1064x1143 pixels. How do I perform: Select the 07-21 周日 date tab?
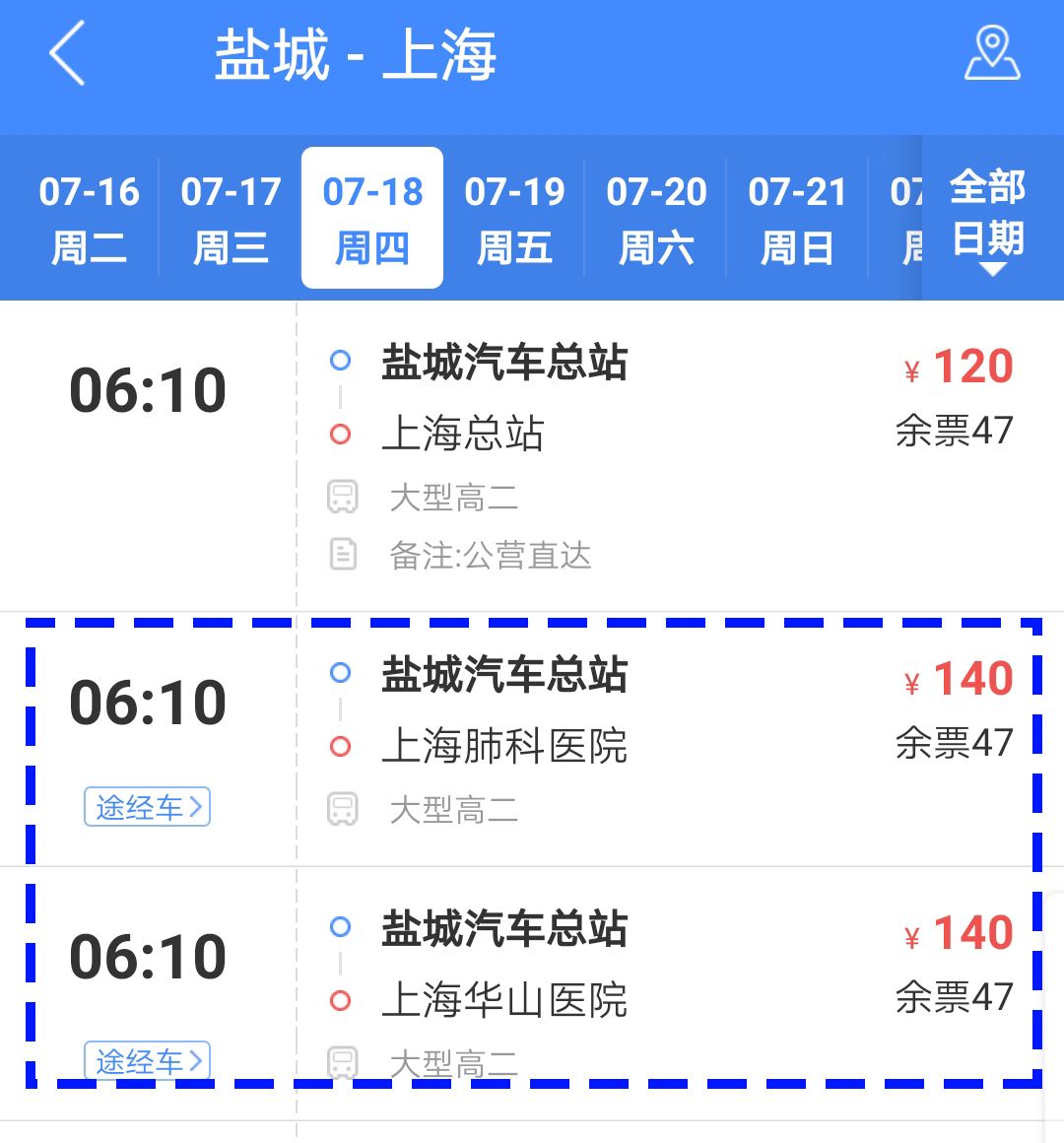pyautogui.click(x=798, y=217)
